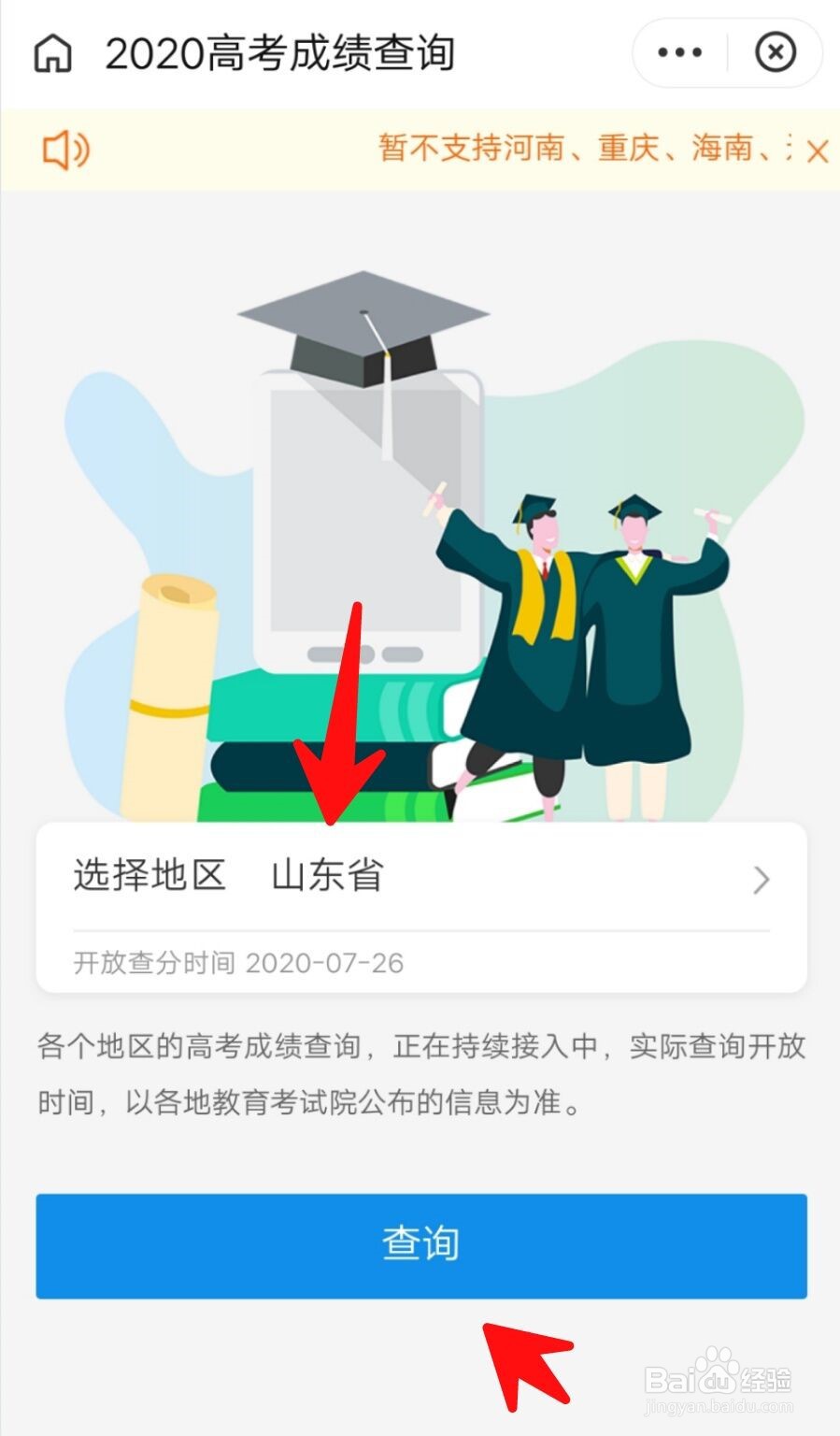Image resolution: width=840 pixels, height=1436 pixels.
Task: Click the orange announcement speaker icon
Action: (65, 148)
